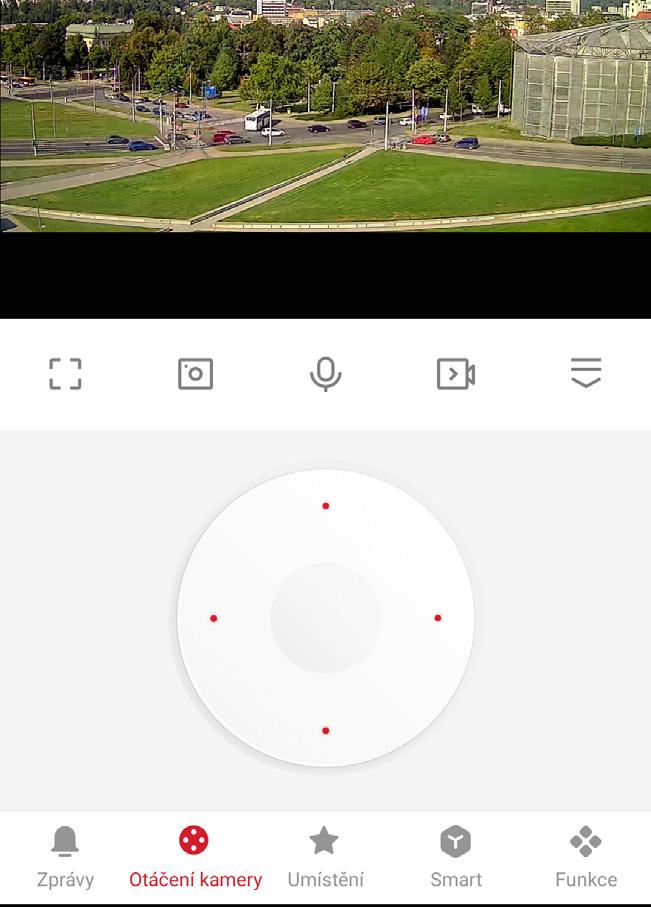
Task: Activate the microphone to talk
Action: 325,374
